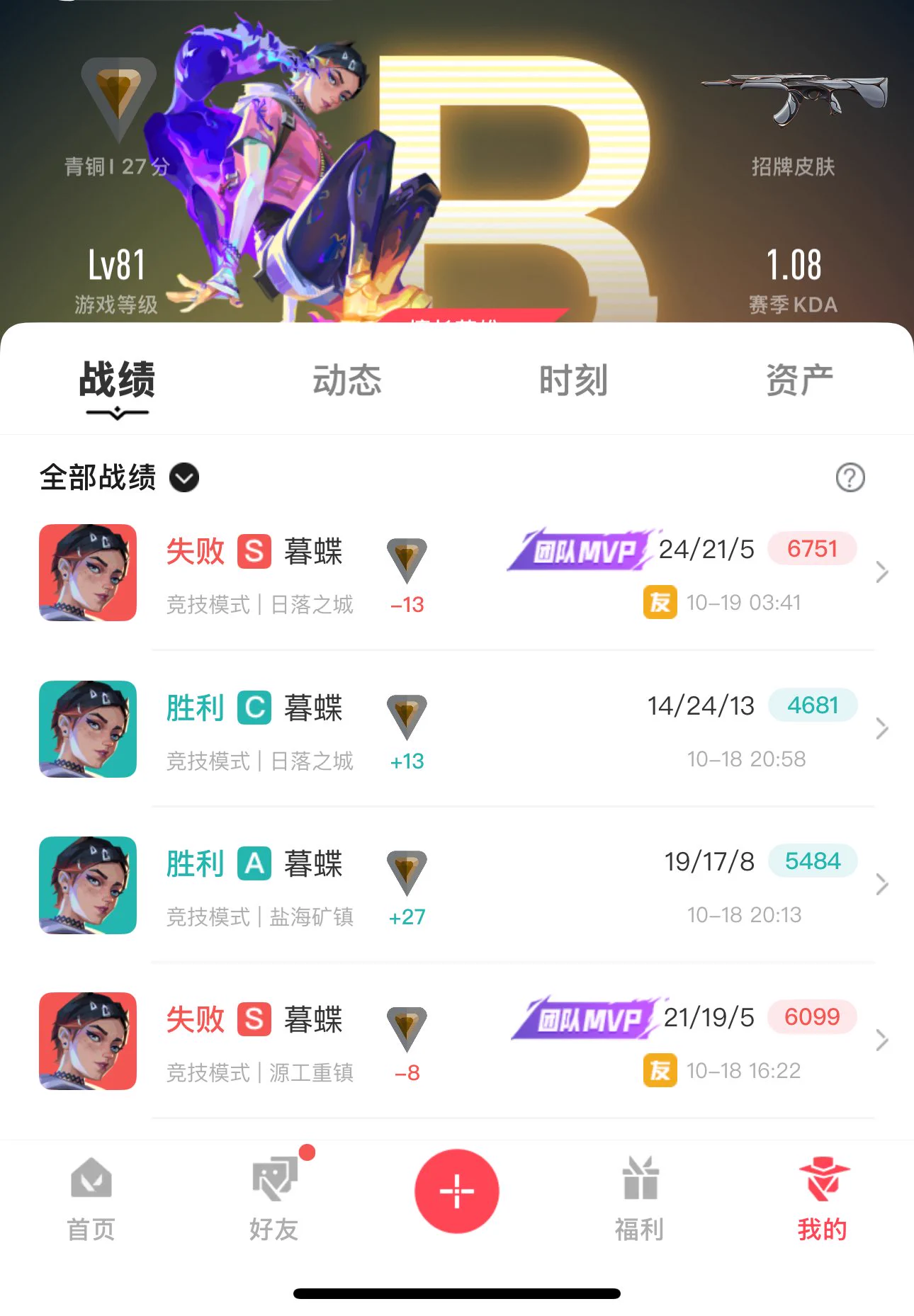This screenshot has width=914, height=1316.
Task: Switch to the 动态 tab
Action: 346,380
